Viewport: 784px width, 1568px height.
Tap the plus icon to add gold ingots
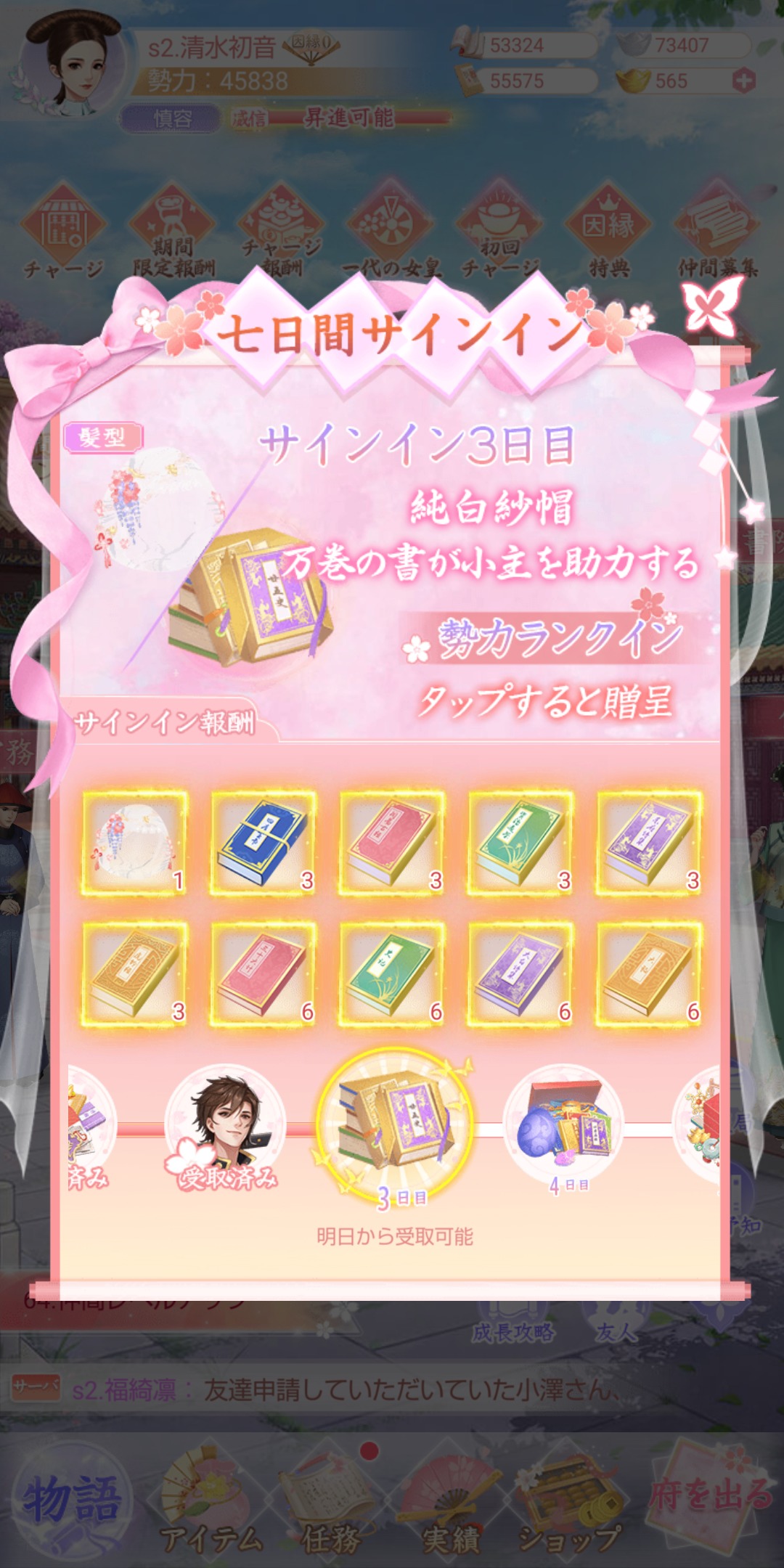tap(743, 81)
